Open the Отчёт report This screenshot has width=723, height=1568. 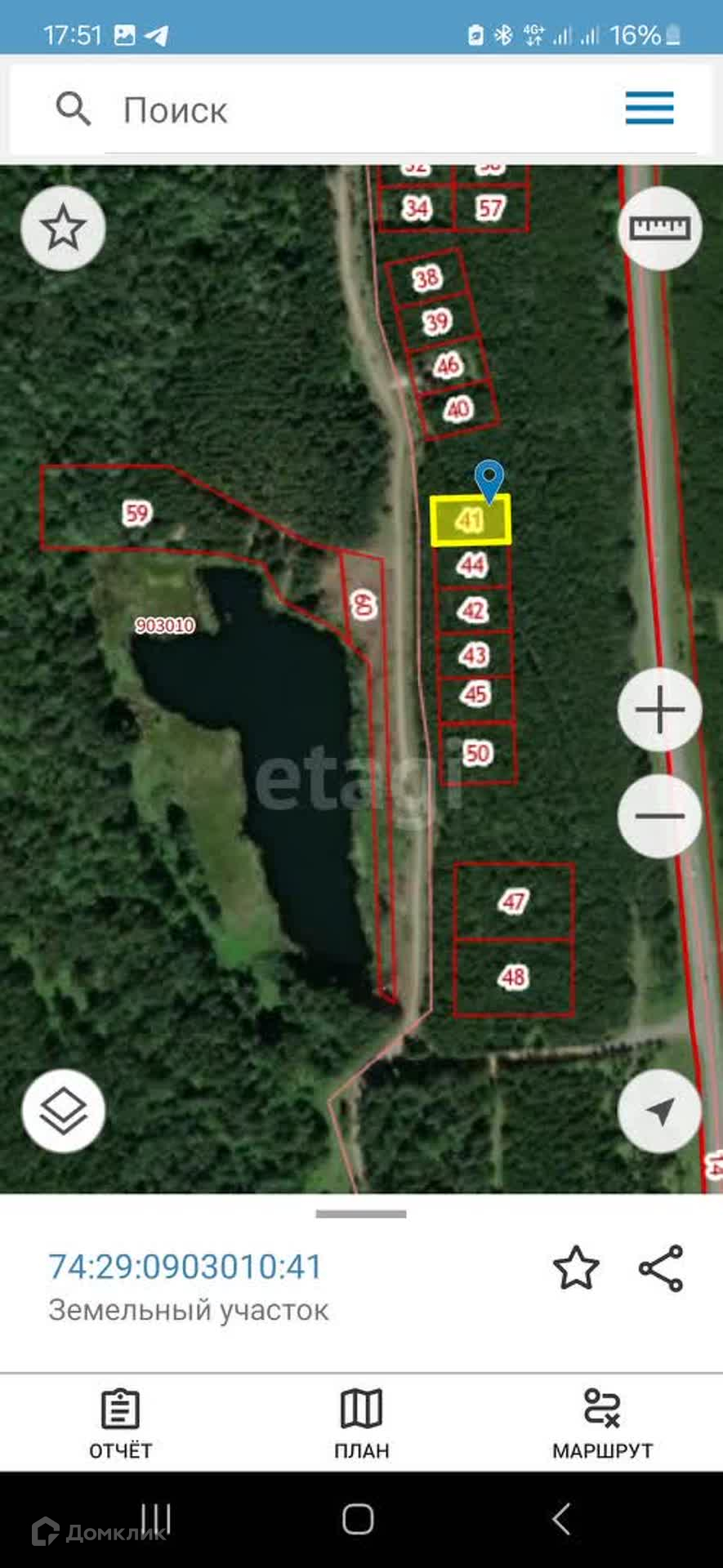click(120, 1424)
